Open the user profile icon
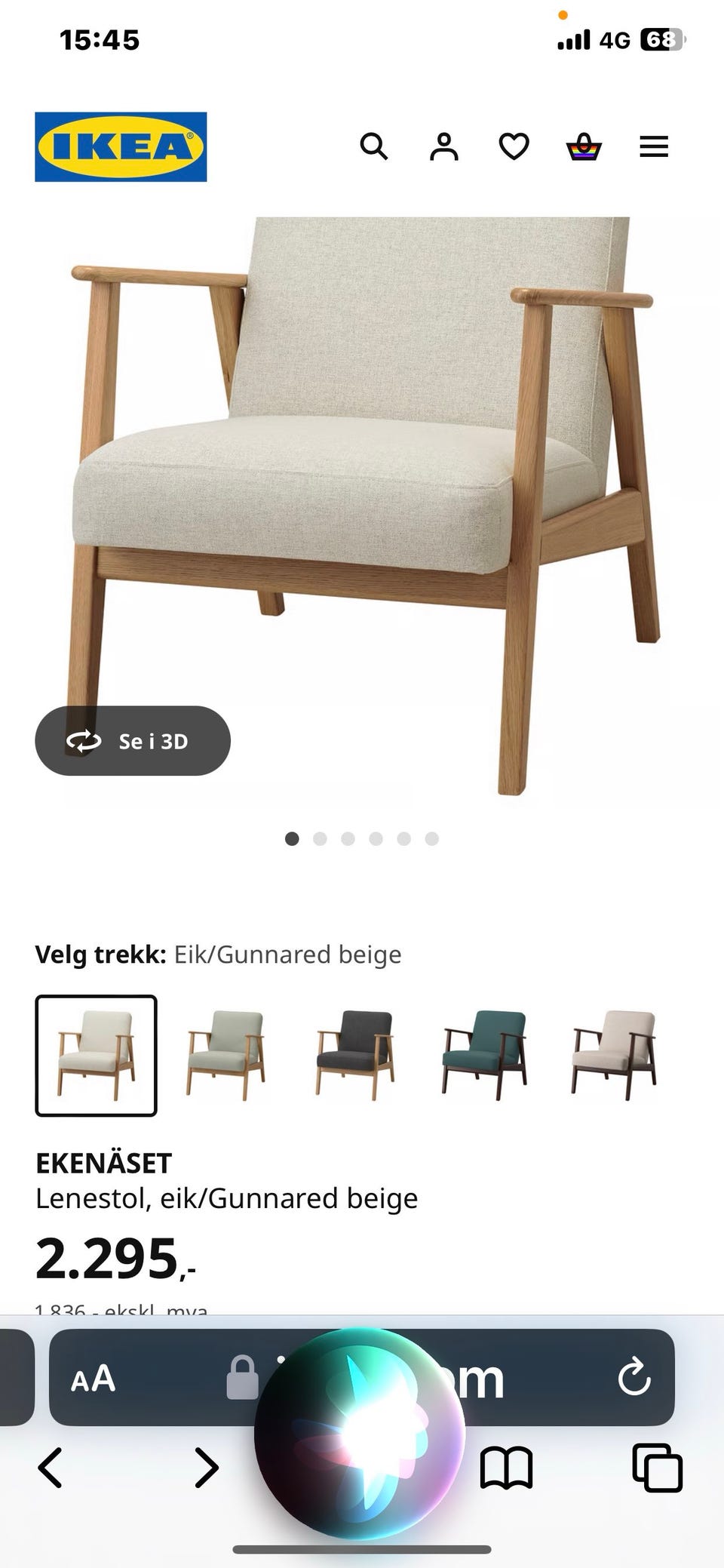This screenshot has height=1568, width=724. click(444, 146)
